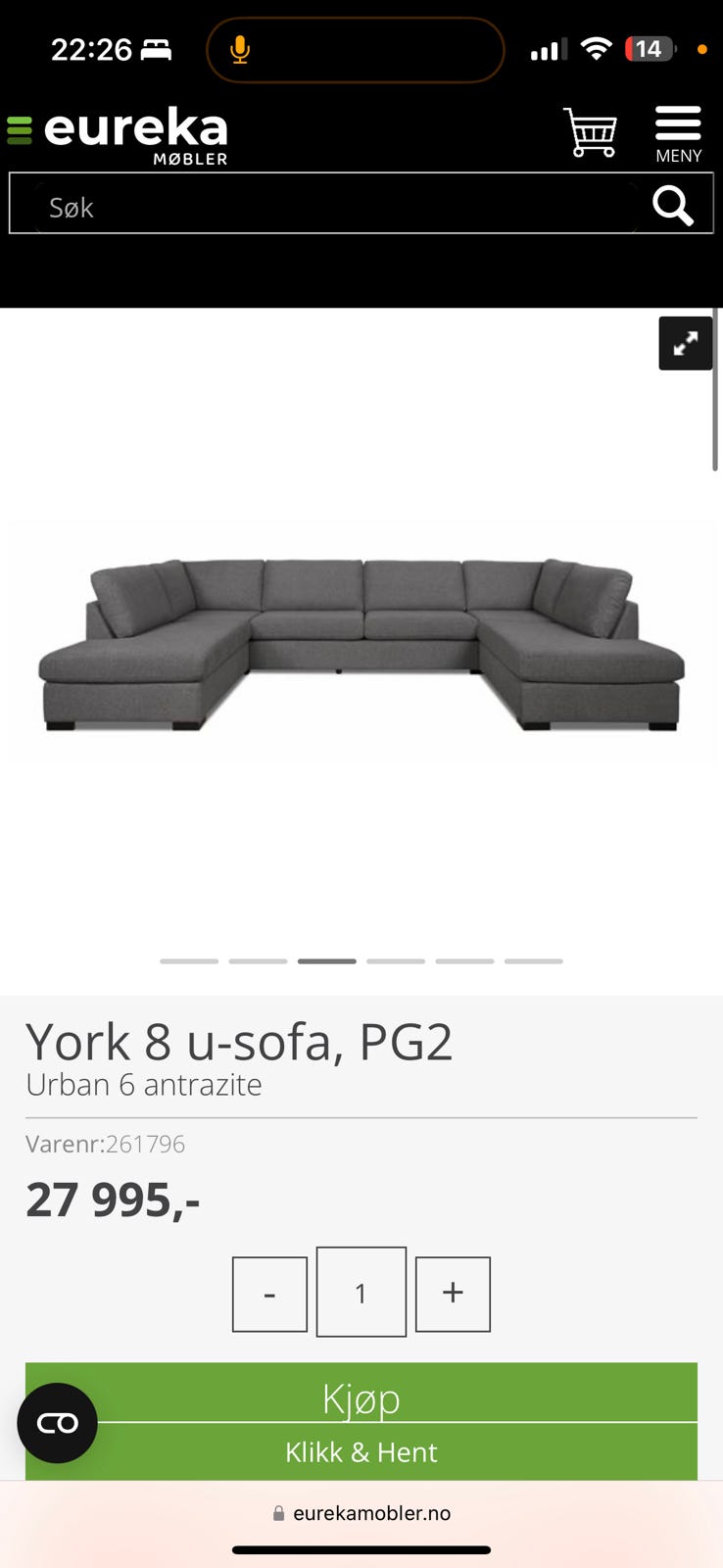
Task: Tap the quantity number field
Action: (x=361, y=1293)
